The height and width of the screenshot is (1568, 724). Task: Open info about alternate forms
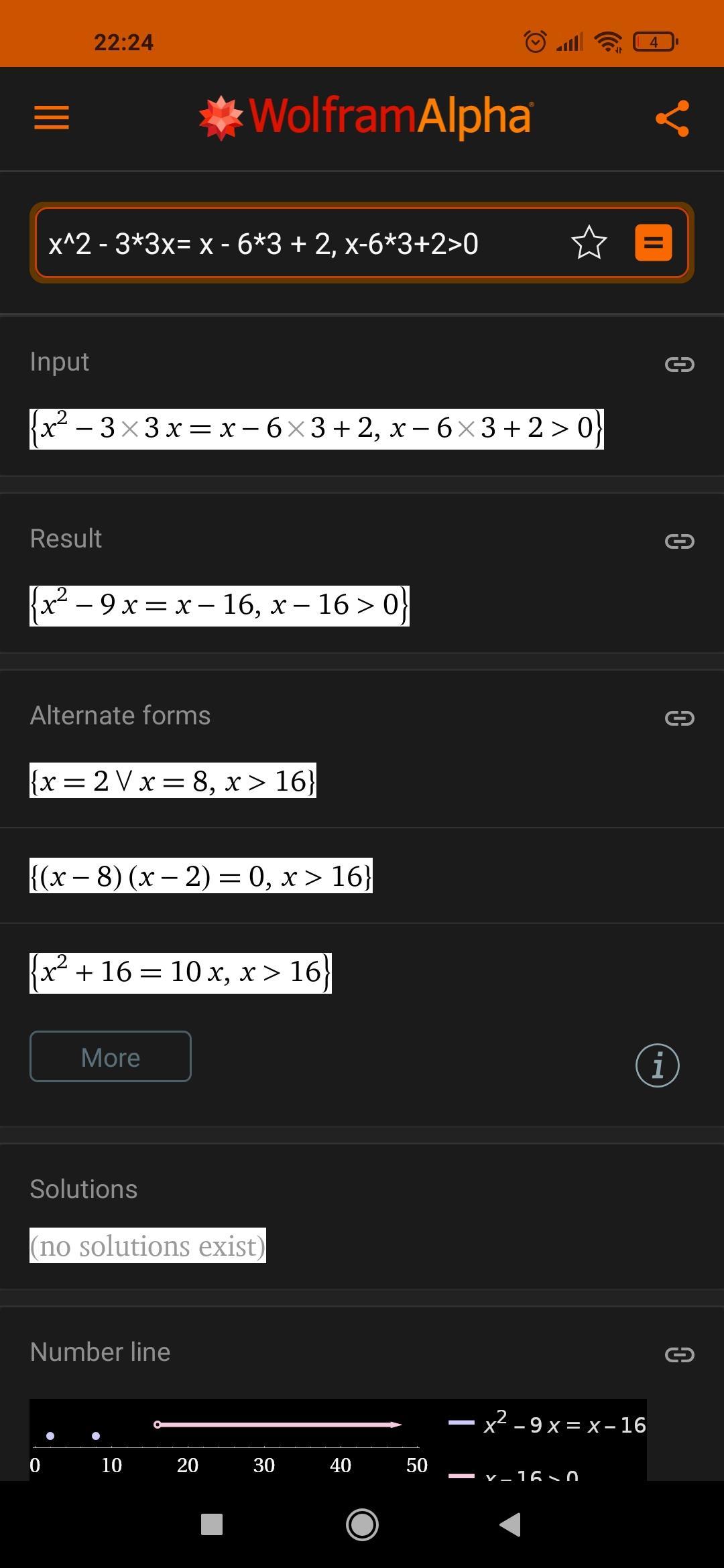pos(657,1065)
